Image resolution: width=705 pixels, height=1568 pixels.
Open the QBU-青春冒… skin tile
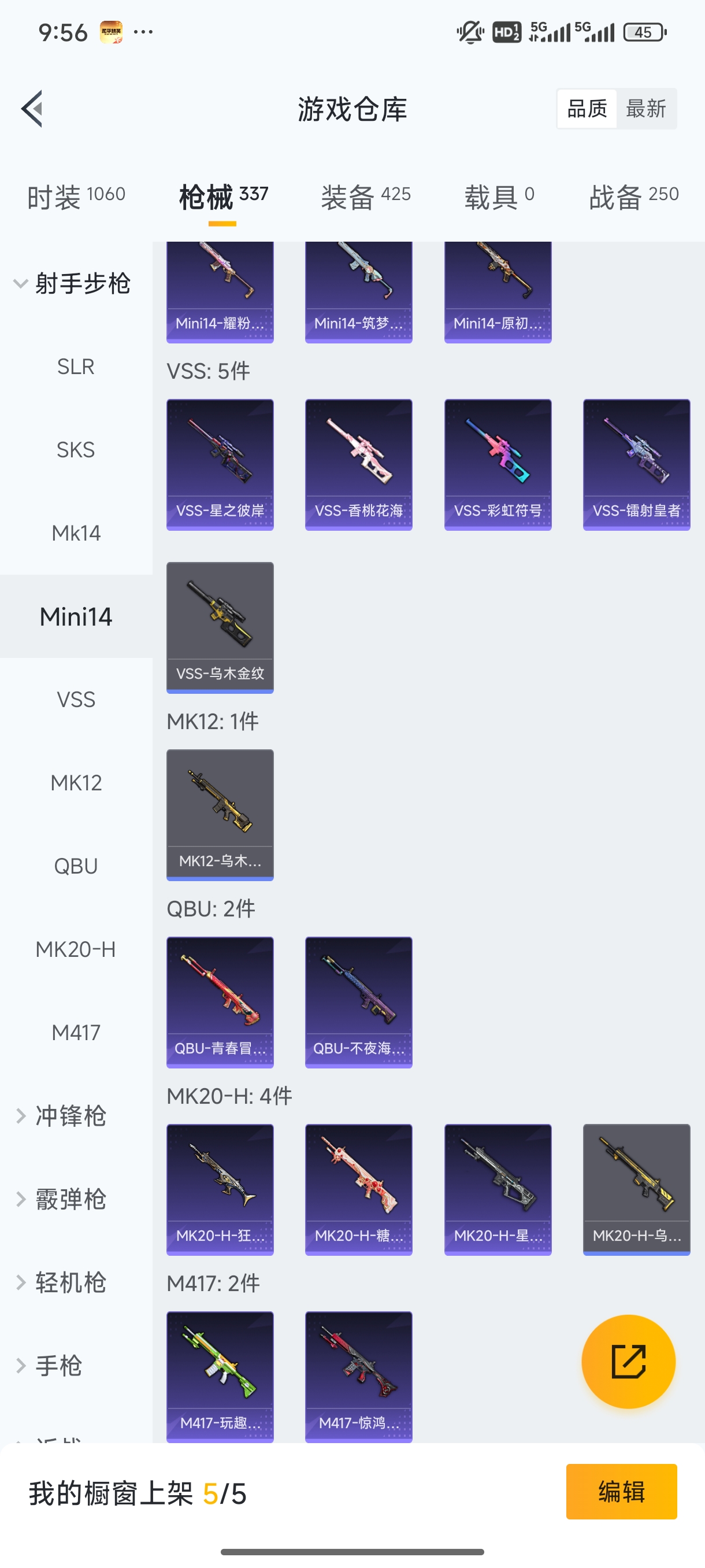click(x=220, y=1002)
